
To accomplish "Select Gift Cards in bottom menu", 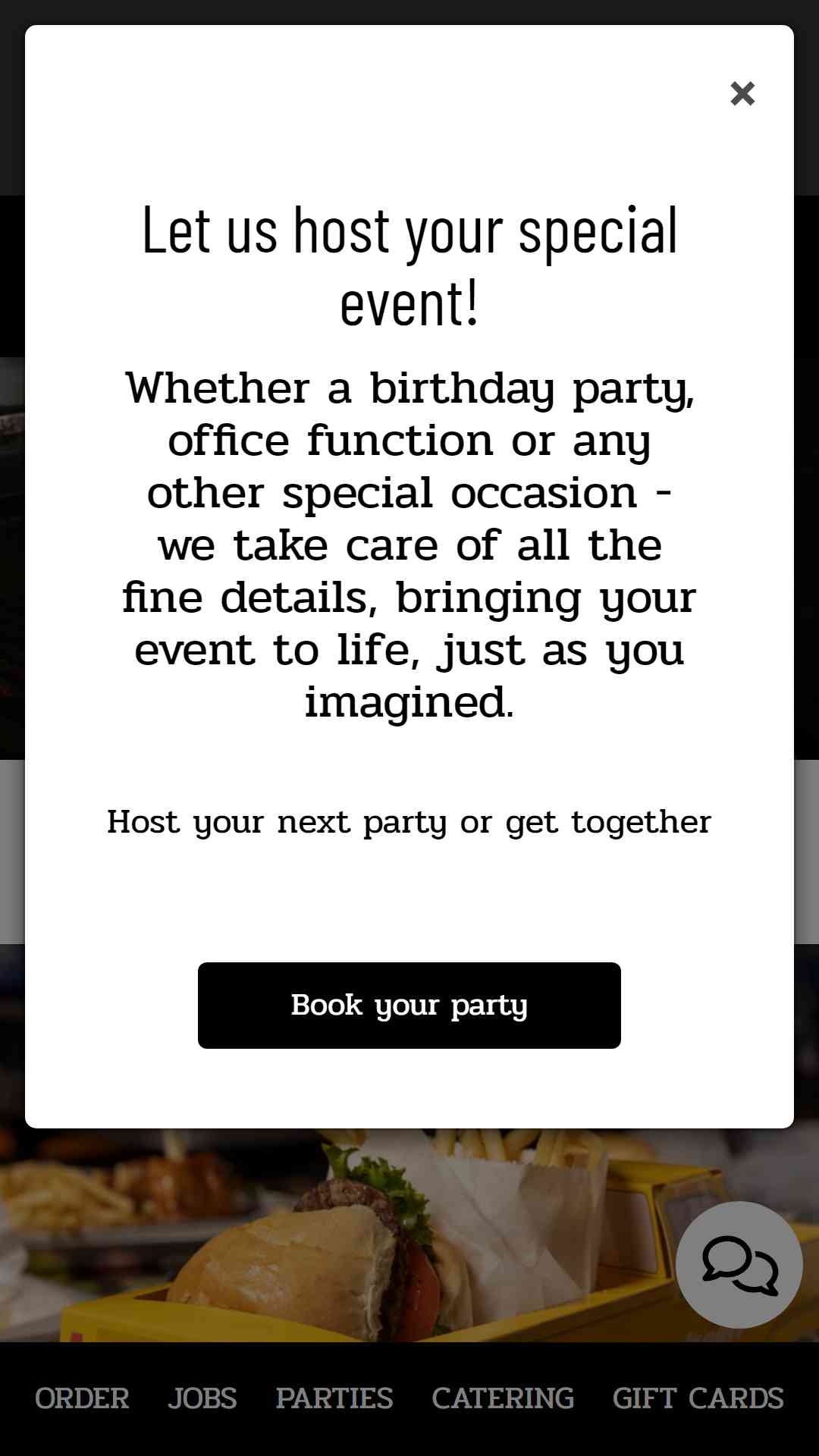I will 698,1398.
